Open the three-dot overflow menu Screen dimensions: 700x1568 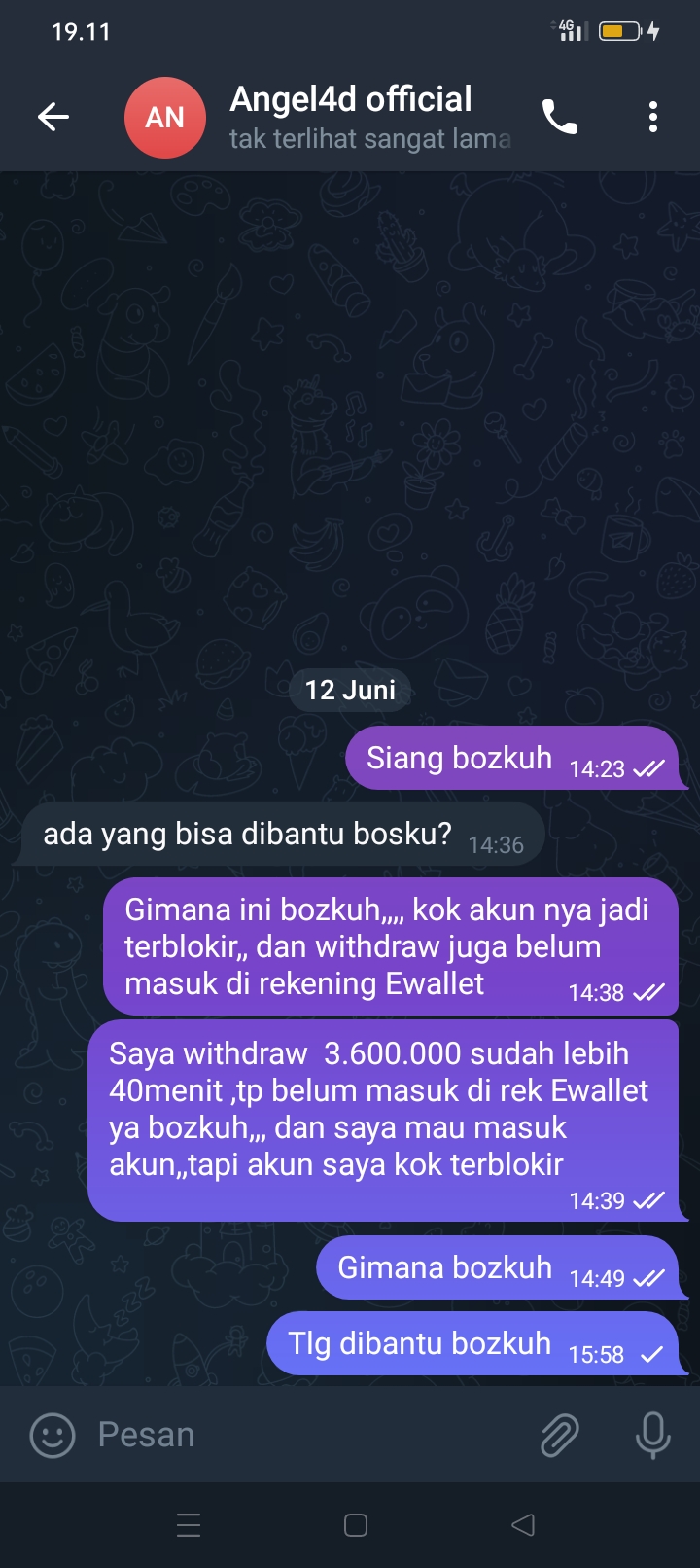tap(653, 118)
